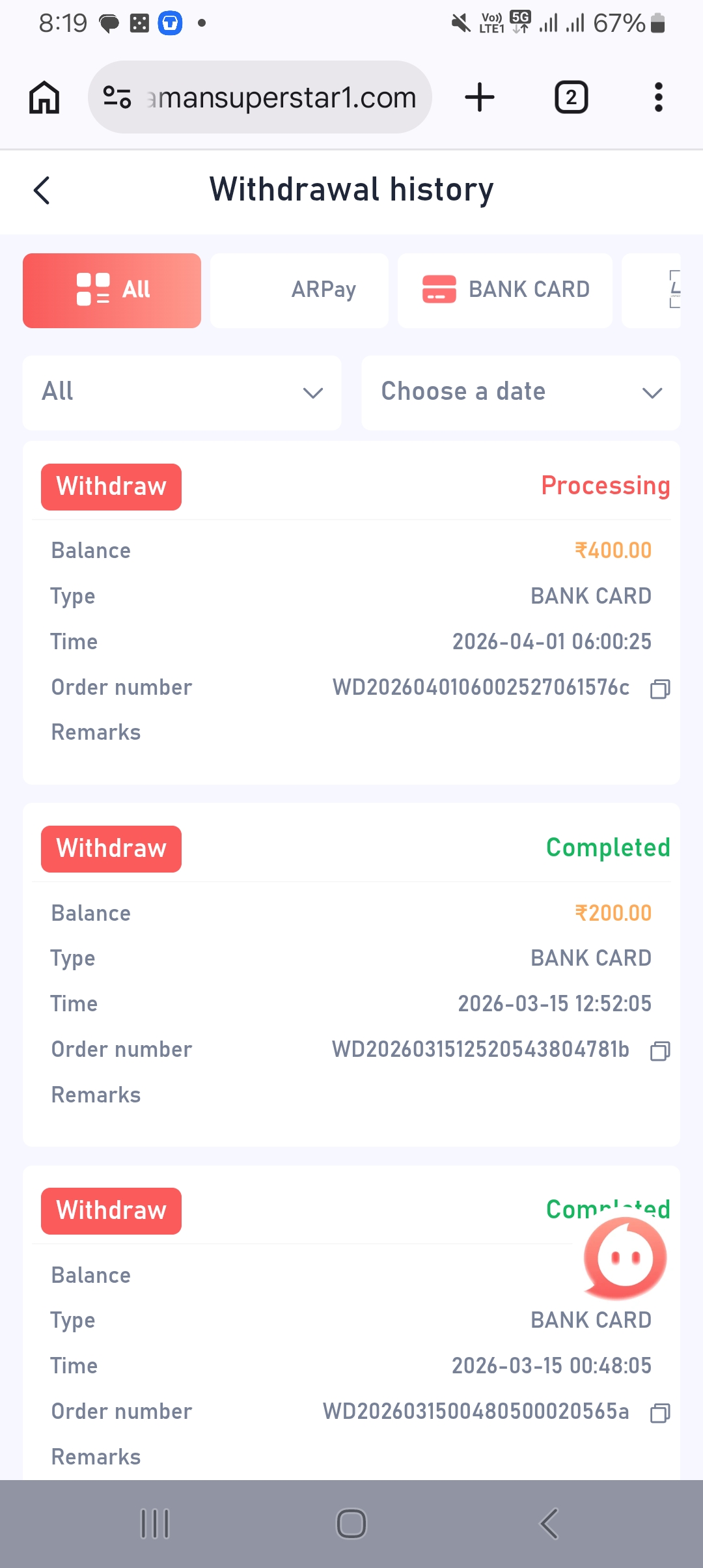Go back from Withdrawal history
This screenshot has width=703, height=1568.
(x=42, y=190)
